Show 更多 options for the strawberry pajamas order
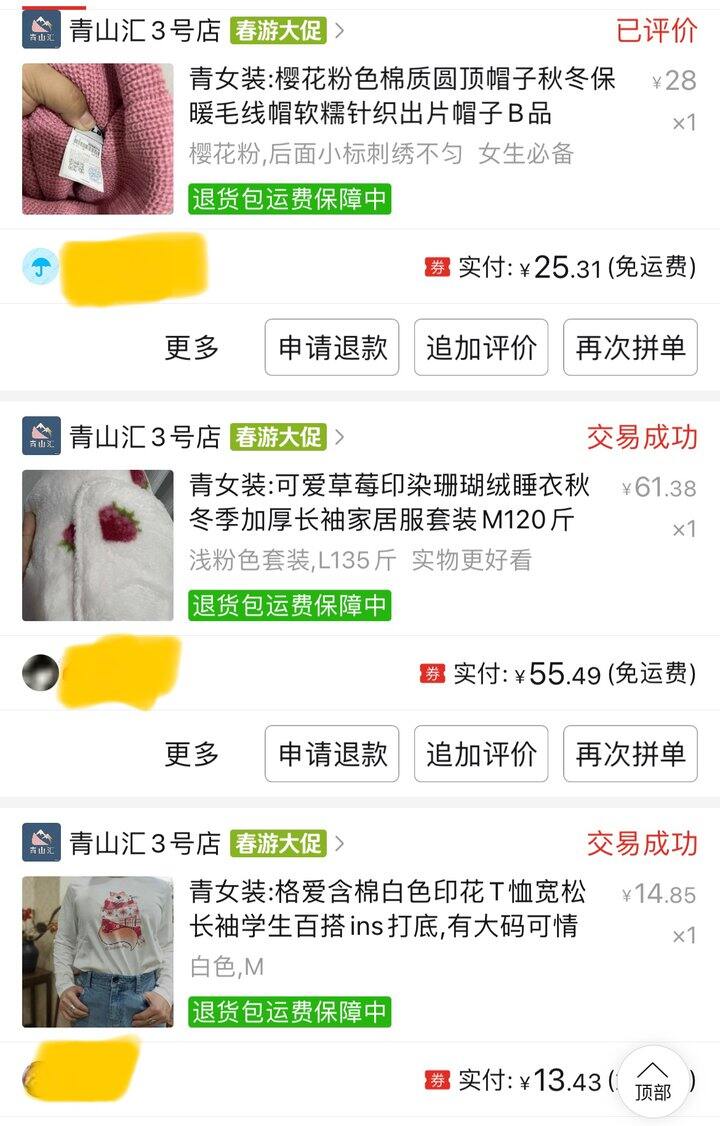This screenshot has width=720, height=1126. point(191,754)
